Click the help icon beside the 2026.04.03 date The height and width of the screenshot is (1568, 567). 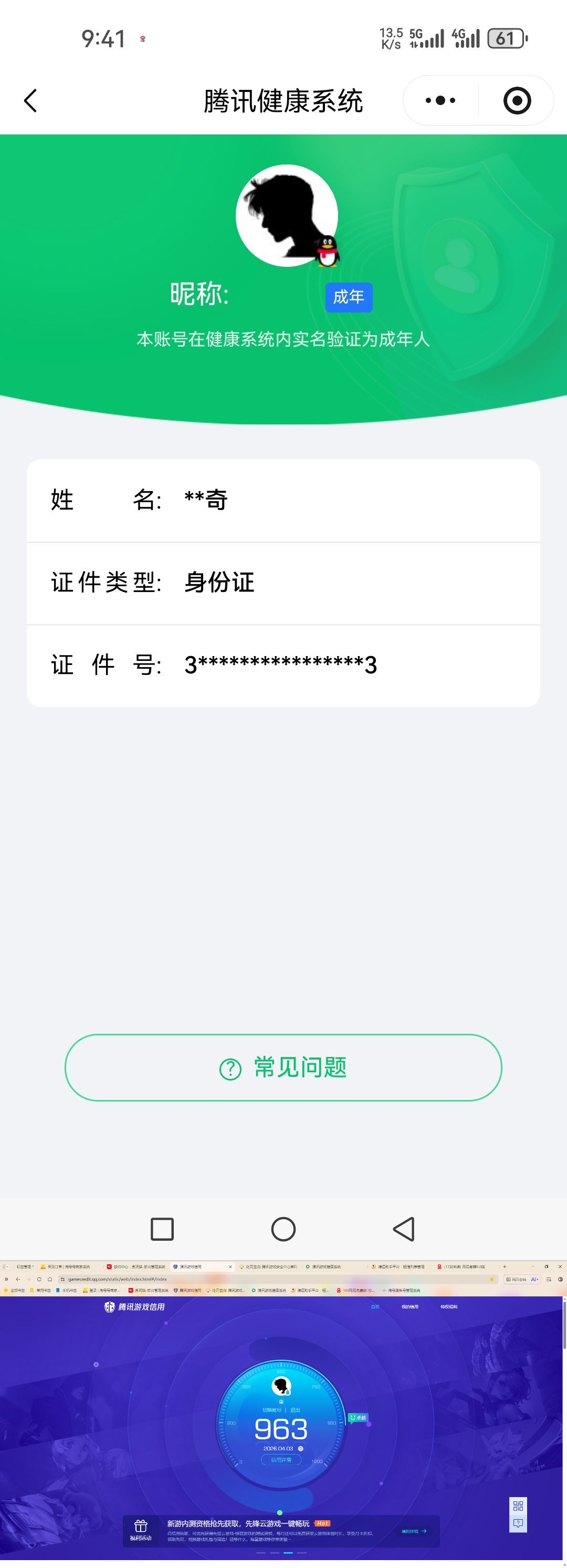pyautogui.click(x=301, y=1449)
